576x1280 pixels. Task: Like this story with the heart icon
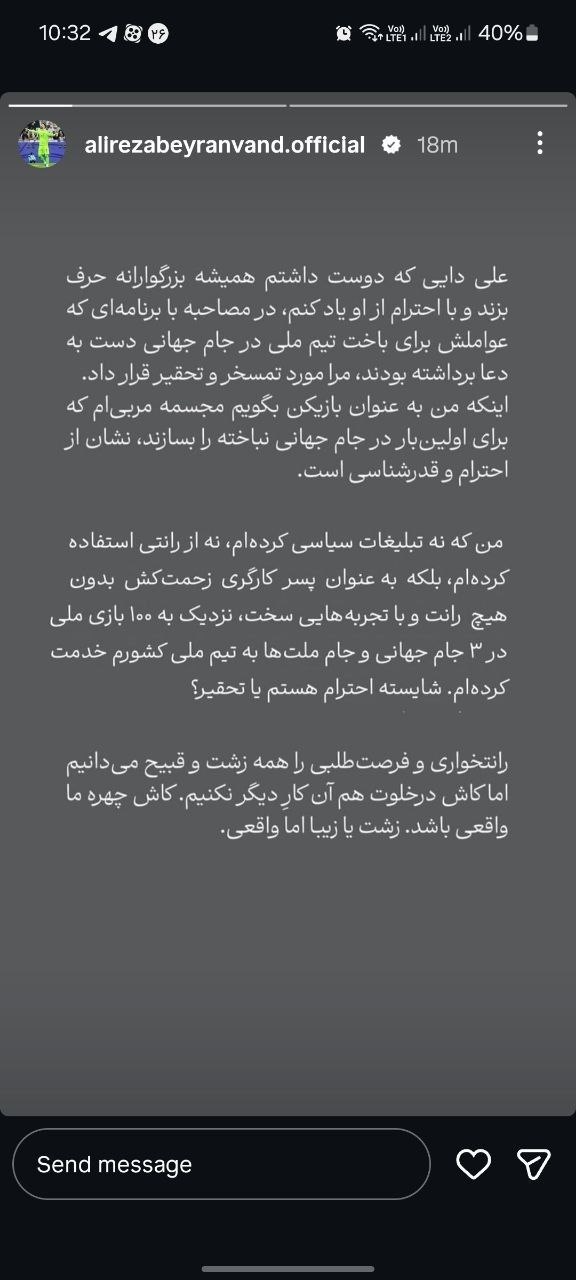(x=473, y=1164)
